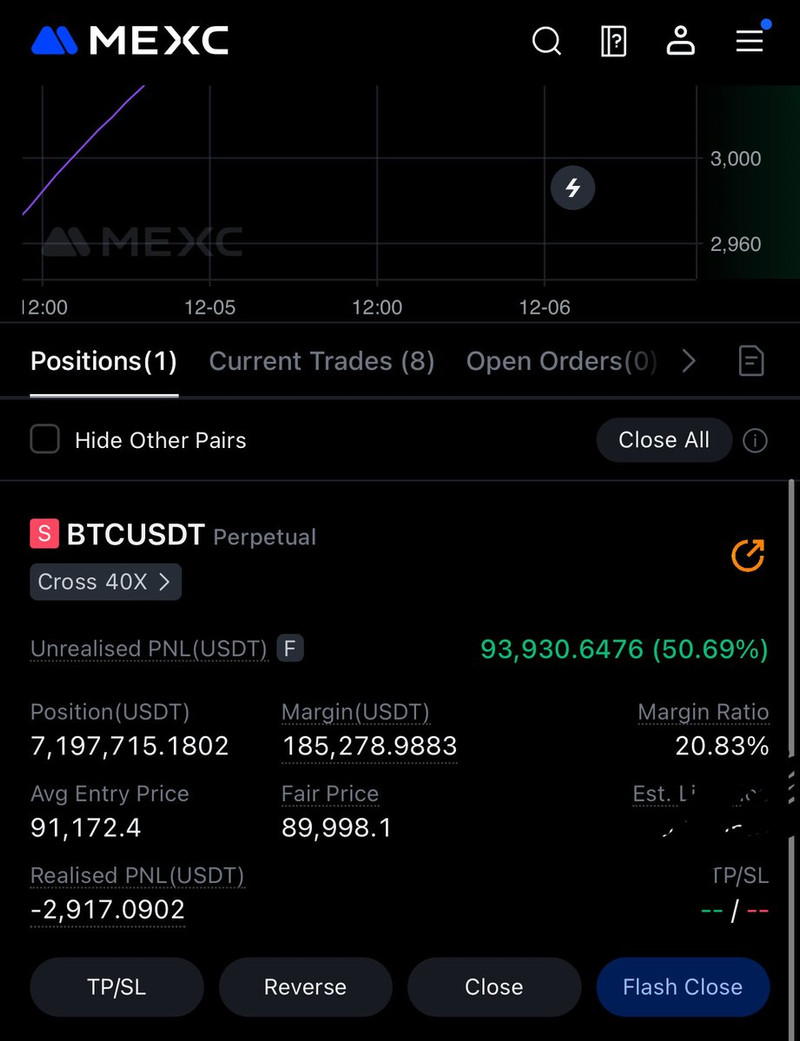Screen dimensions: 800x1041
Task: Tap the lightning bolt chart button
Action: pyautogui.click(x=573, y=187)
